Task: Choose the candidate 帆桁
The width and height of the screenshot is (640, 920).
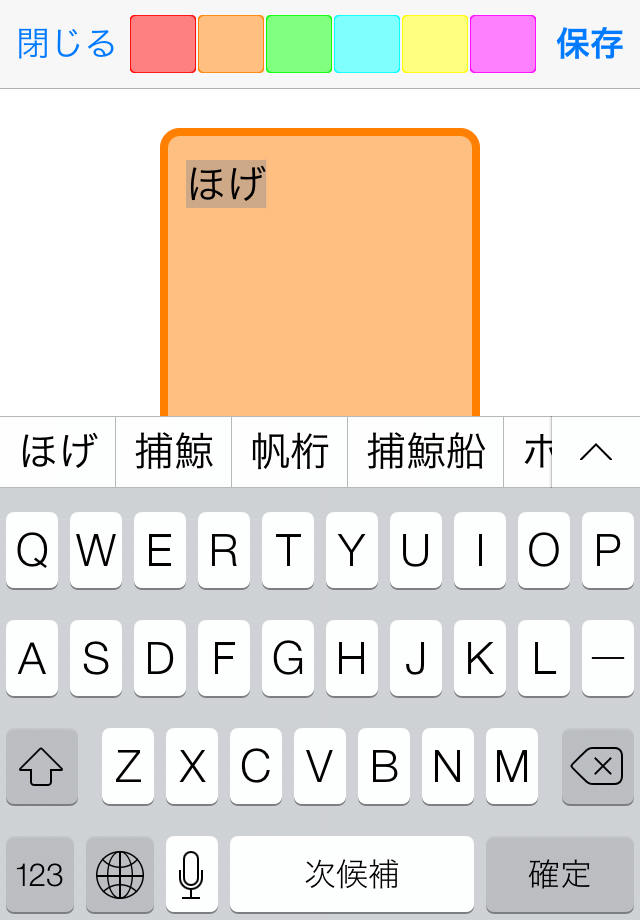Action: pyautogui.click(x=290, y=452)
